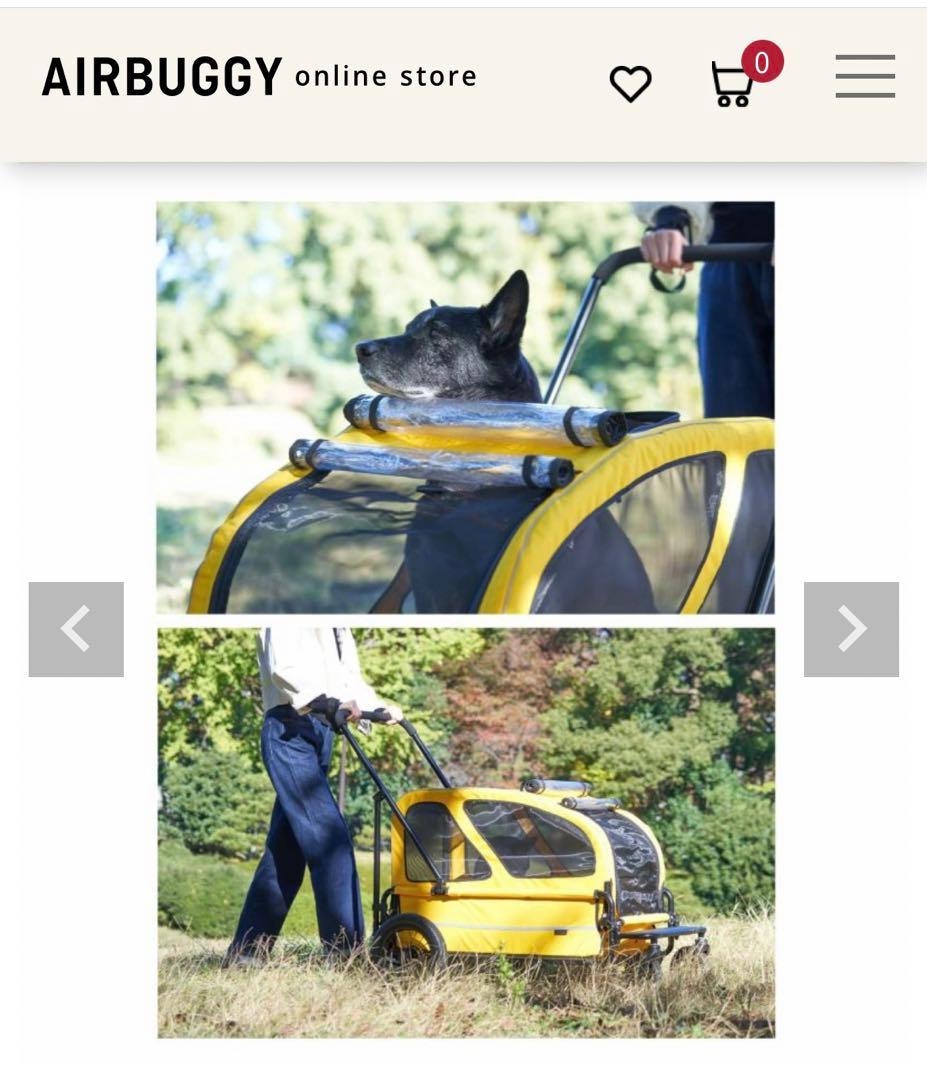Open the AIRBUGGY online store homepage
Image resolution: width=927 pixels, height=1080 pixels.
coord(259,77)
